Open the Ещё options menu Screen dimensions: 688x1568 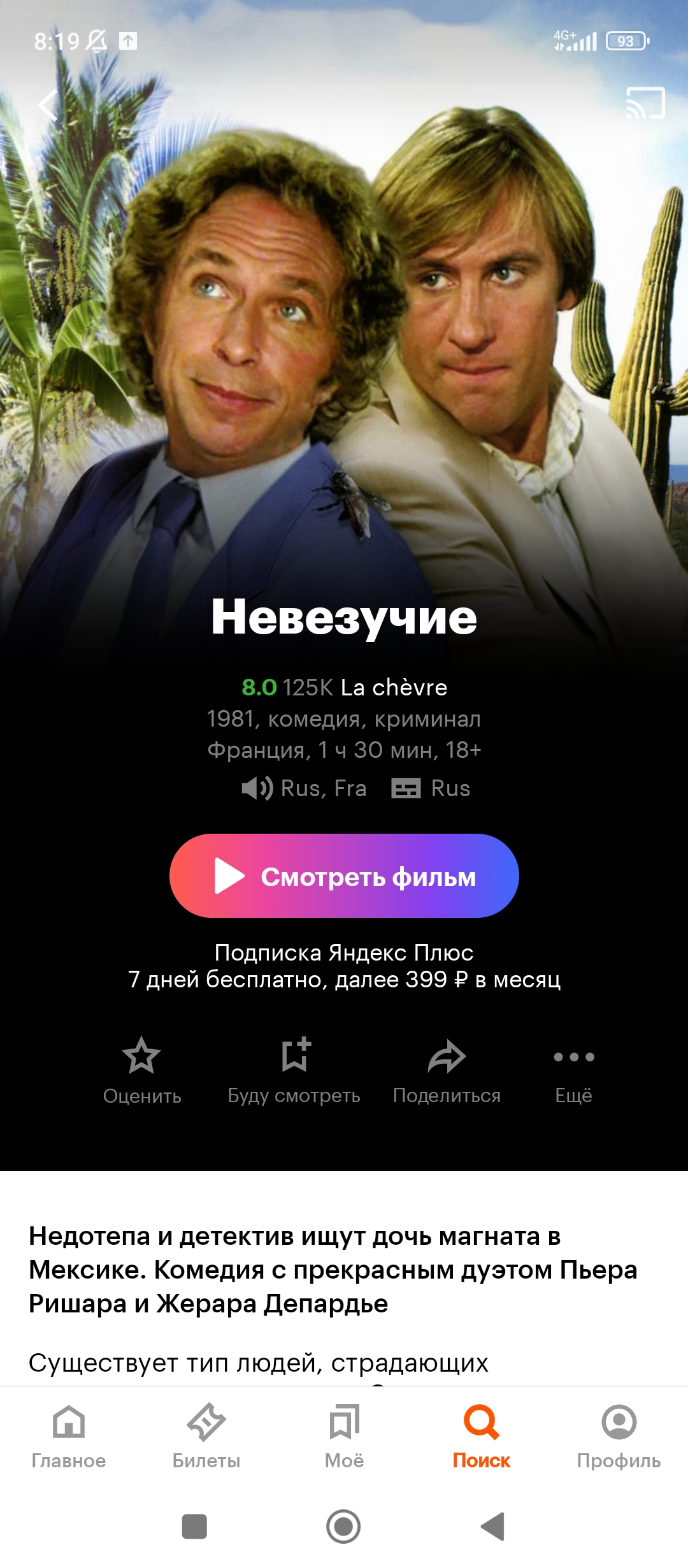[x=574, y=1071]
